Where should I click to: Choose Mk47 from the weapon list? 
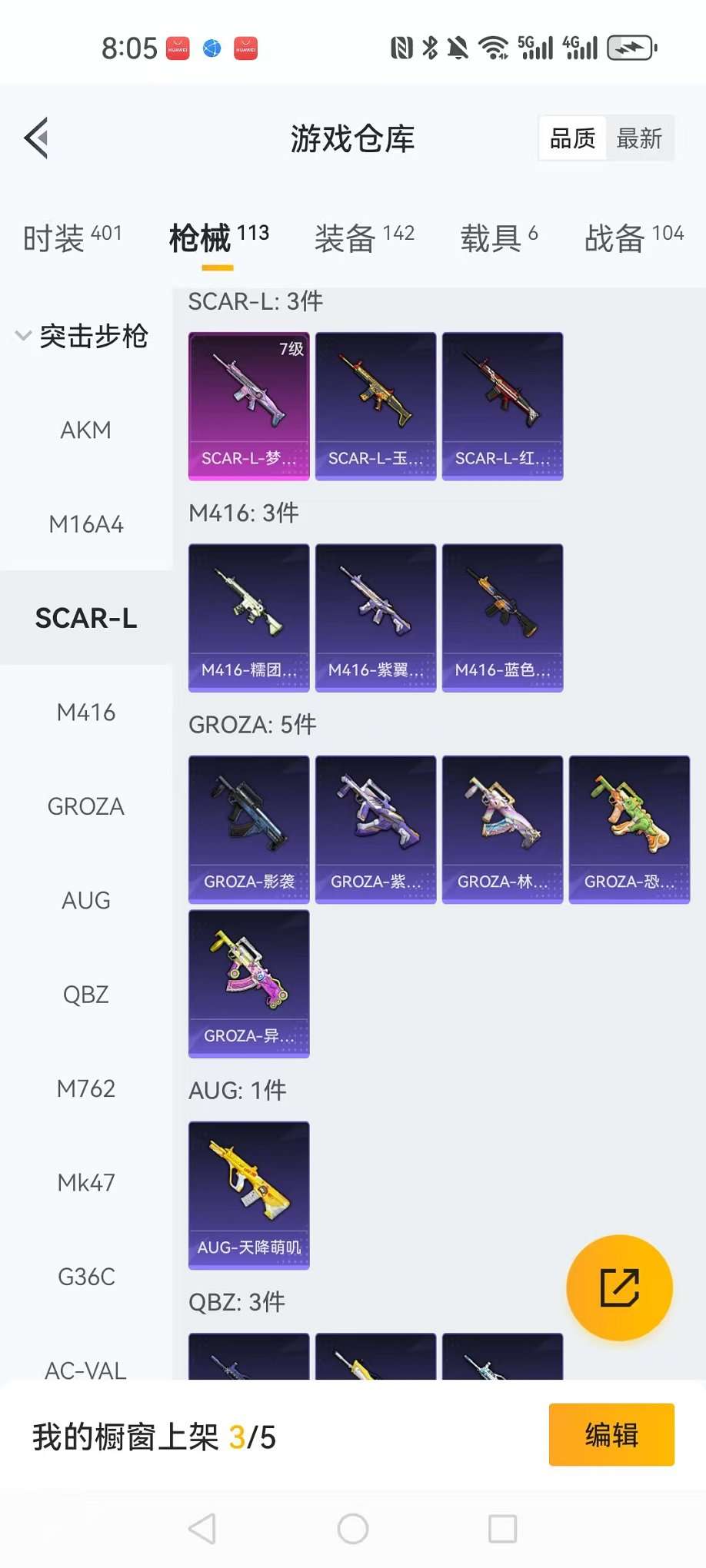(x=86, y=1182)
